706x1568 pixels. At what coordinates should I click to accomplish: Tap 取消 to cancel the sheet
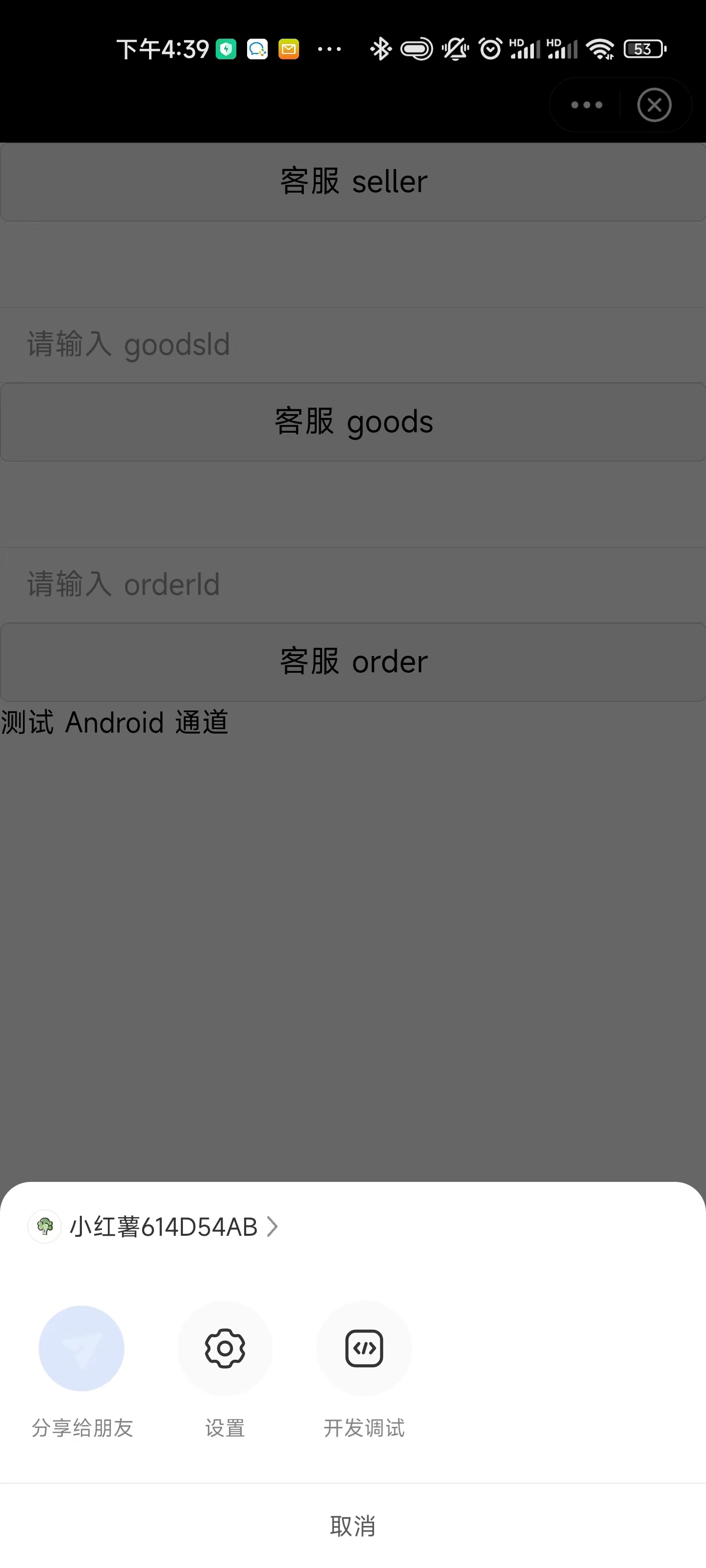click(353, 1525)
